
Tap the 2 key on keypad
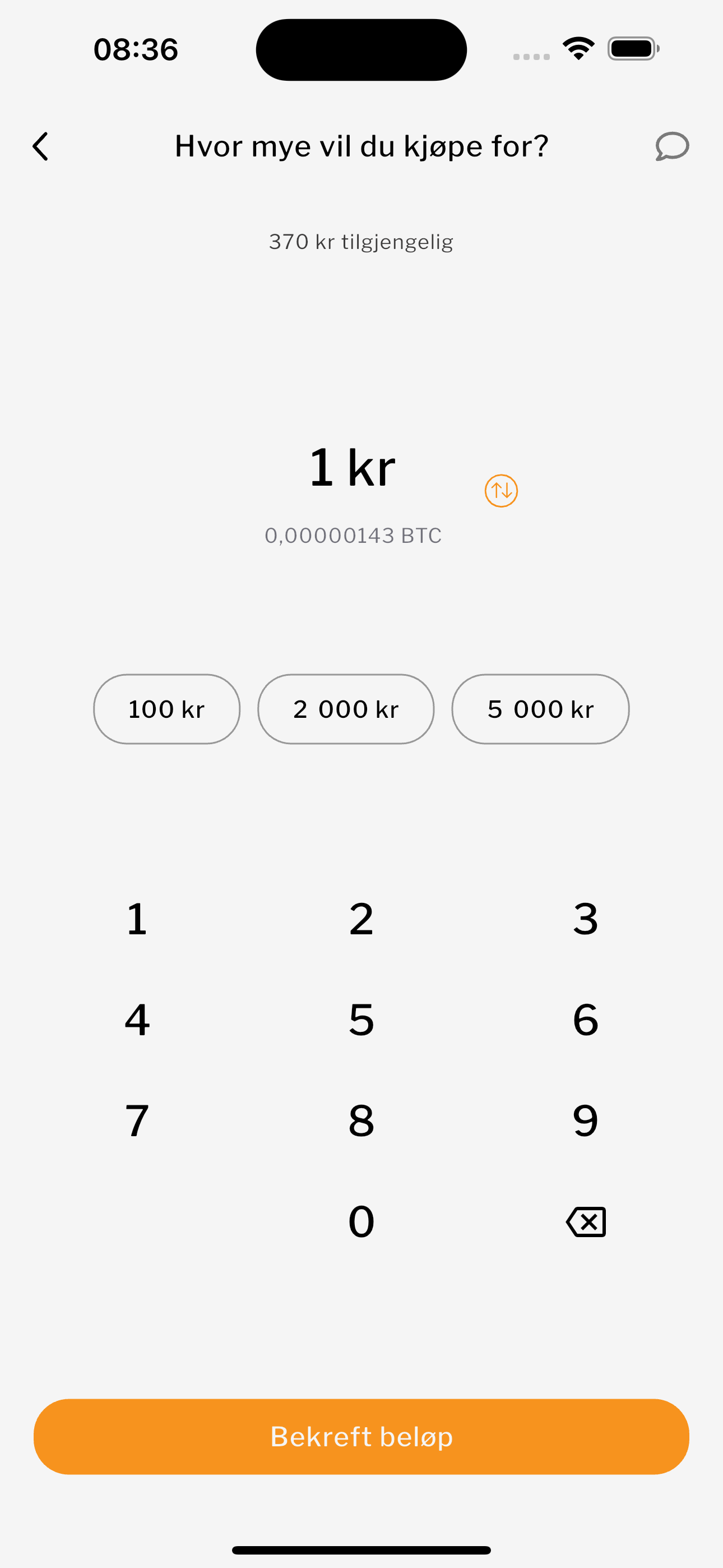361,919
